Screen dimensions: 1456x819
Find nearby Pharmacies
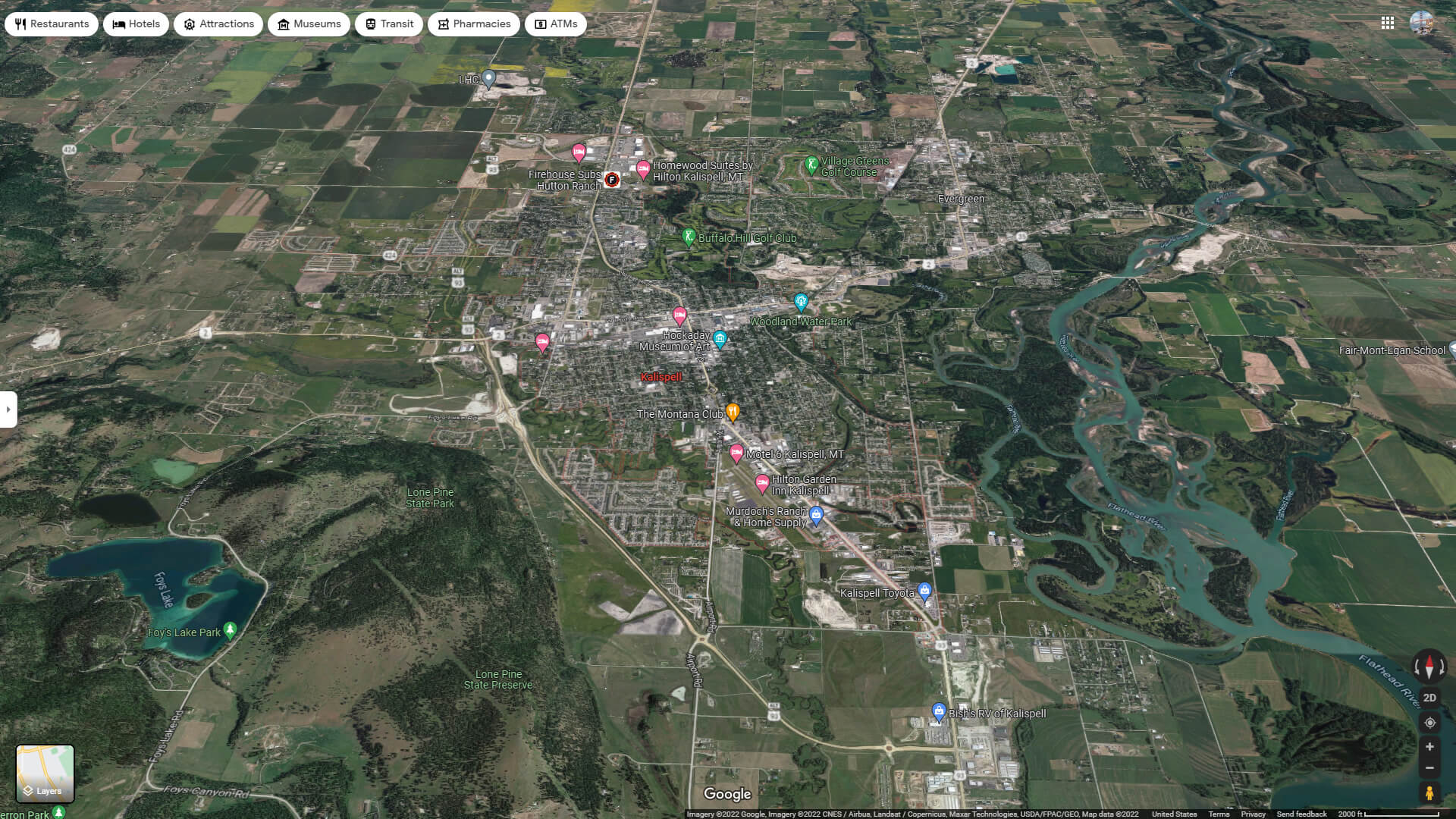click(x=474, y=24)
